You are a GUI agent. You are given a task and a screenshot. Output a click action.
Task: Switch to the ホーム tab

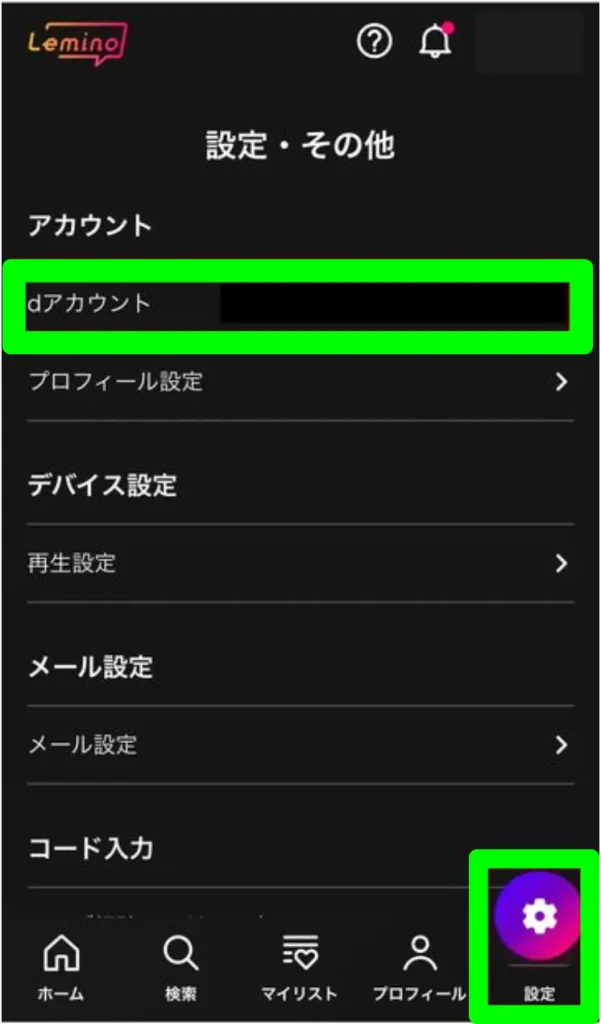pos(61,967)
